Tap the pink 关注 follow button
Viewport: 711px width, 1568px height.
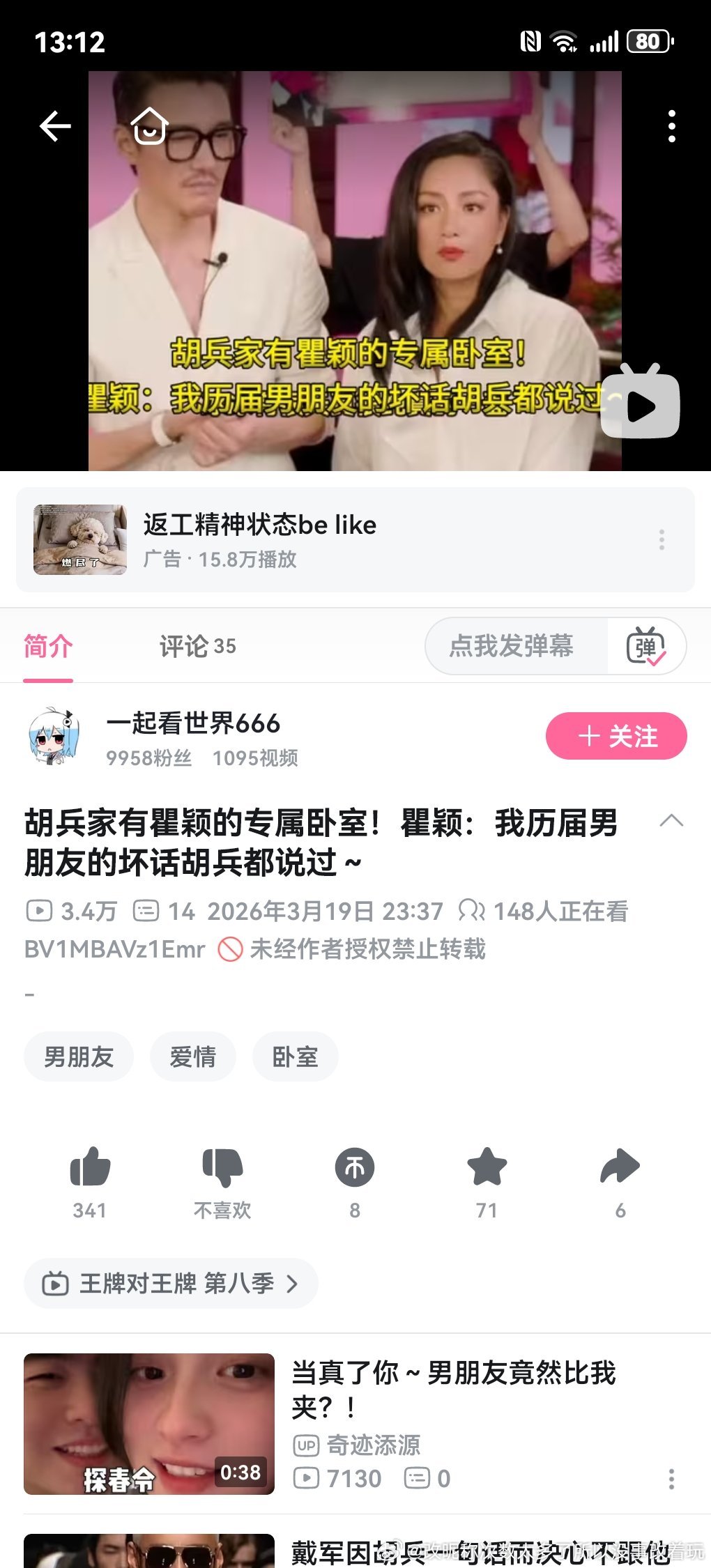616,736
